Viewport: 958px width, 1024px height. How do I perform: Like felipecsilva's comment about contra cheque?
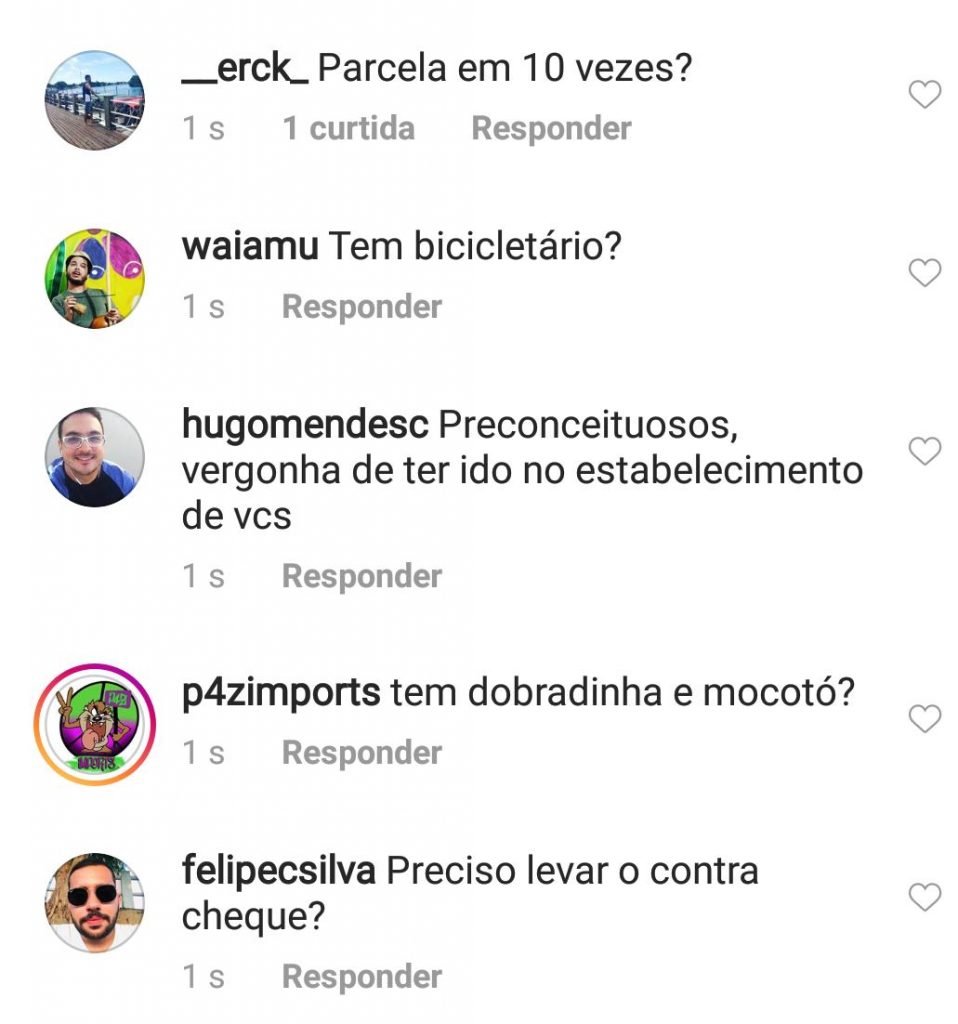click(x=924, y=898)
